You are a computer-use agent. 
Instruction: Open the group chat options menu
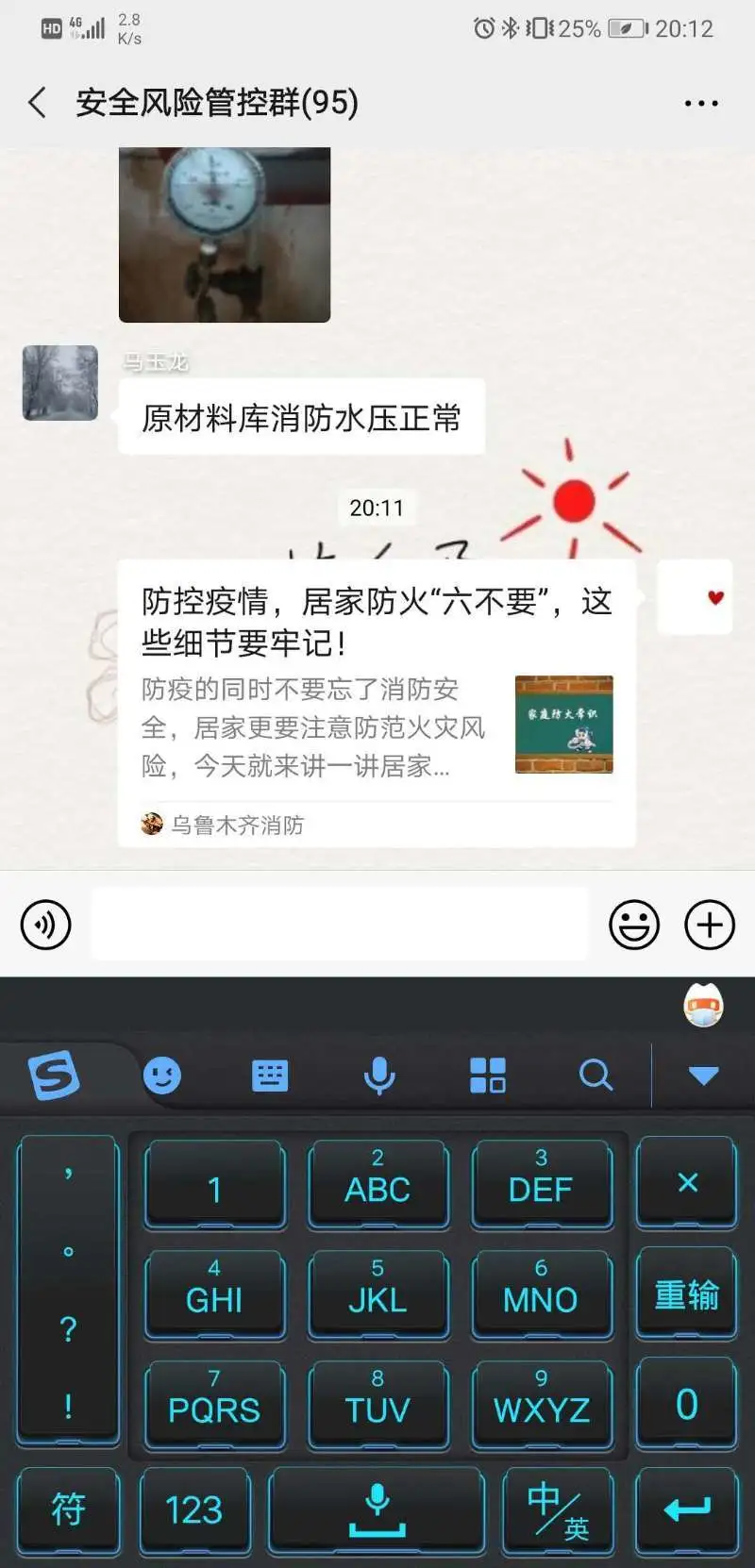[x=701, y=103]
